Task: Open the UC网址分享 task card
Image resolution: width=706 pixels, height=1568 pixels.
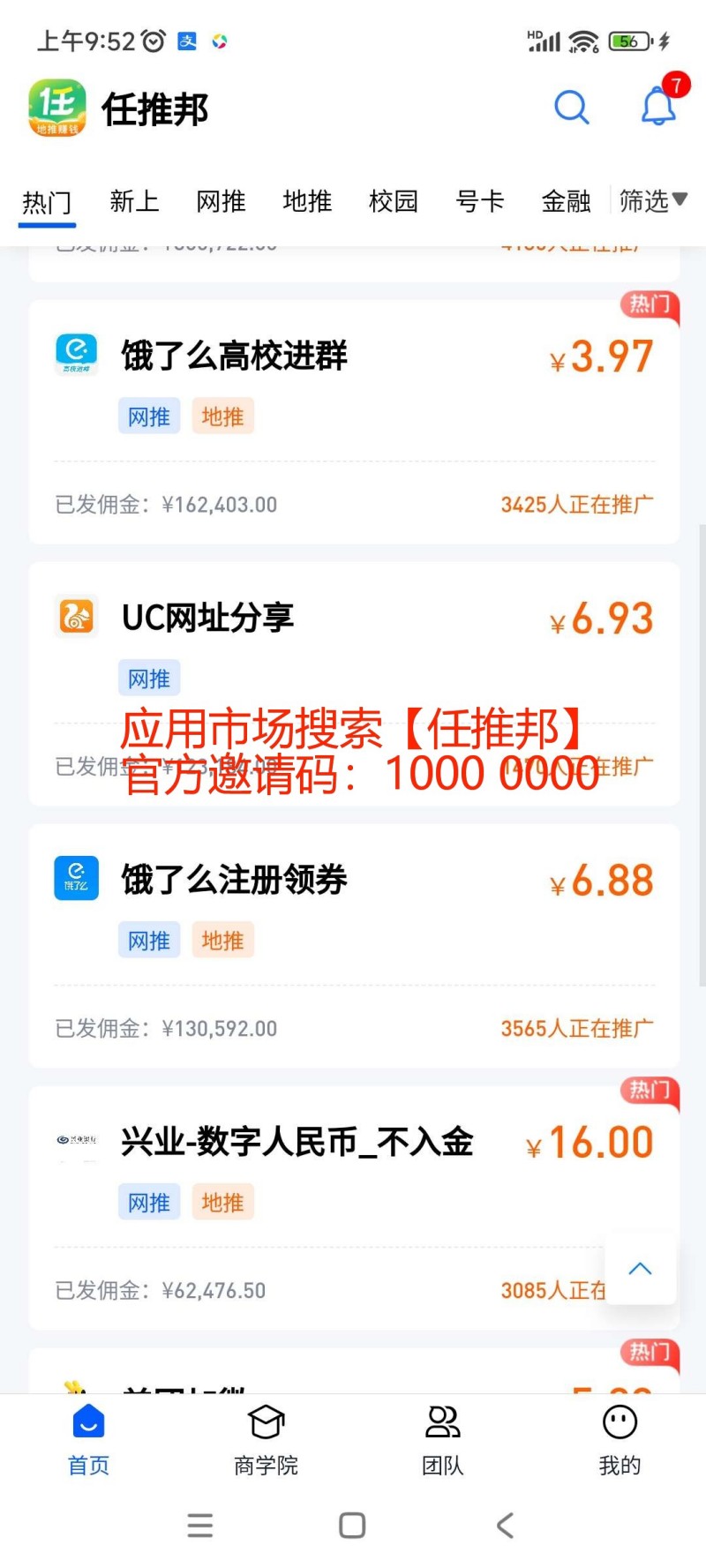Action: tap(354, 684)
